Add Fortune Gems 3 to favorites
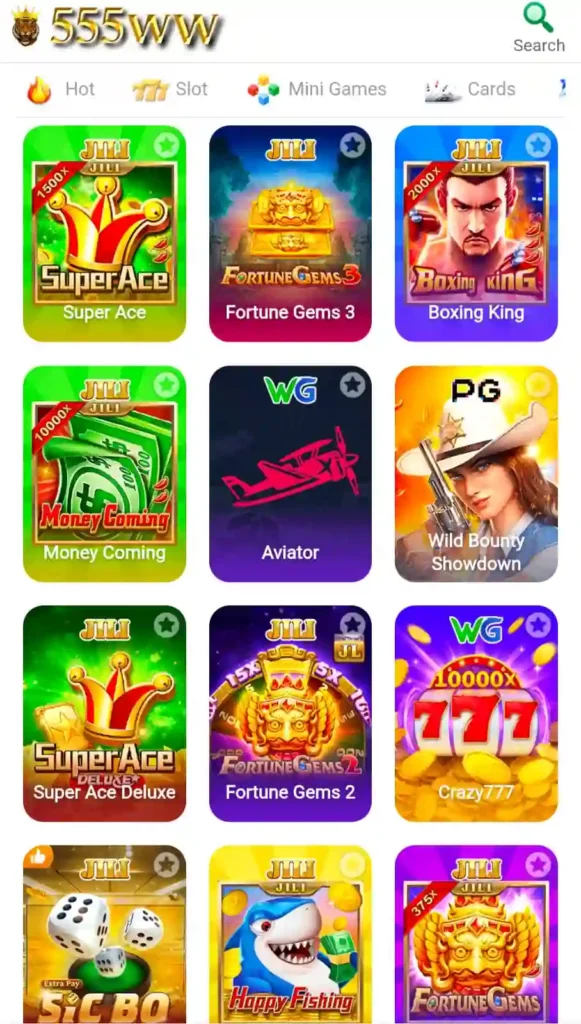581x1024 pixels. click(x=353, y=145)
